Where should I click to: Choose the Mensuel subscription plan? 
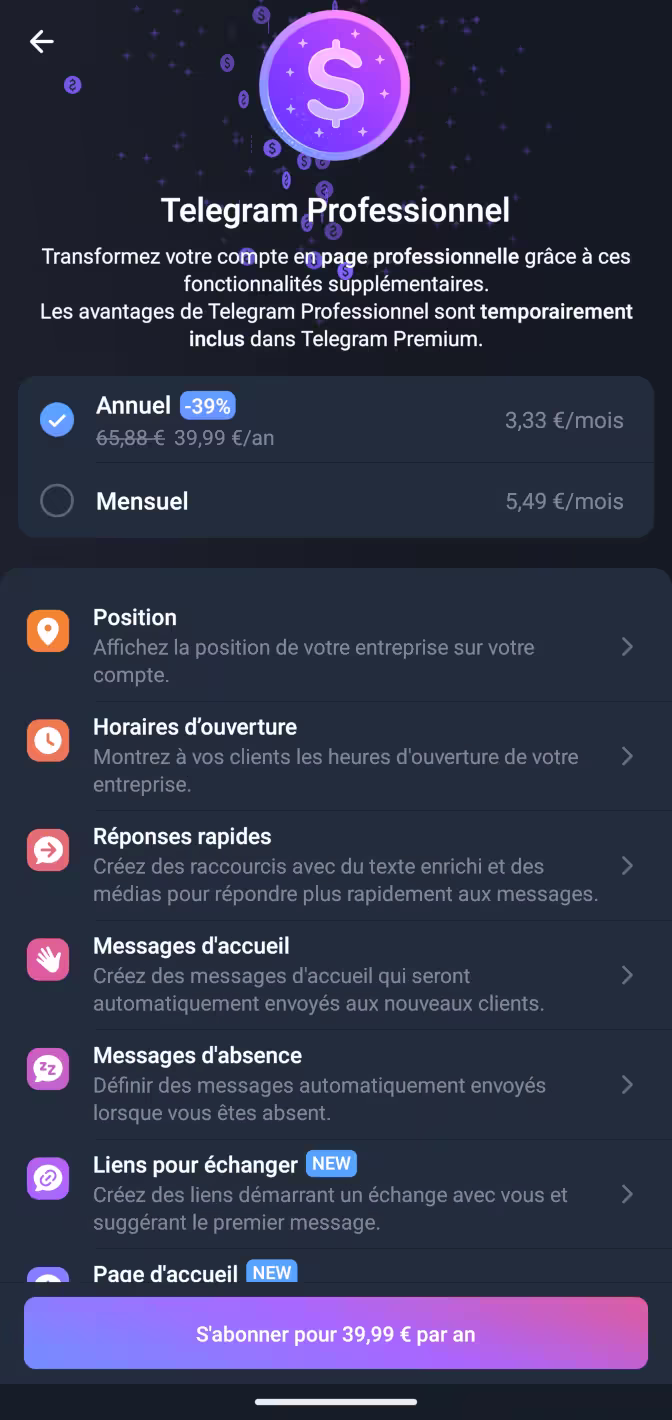pyautogui.click(x=336, y=501)
